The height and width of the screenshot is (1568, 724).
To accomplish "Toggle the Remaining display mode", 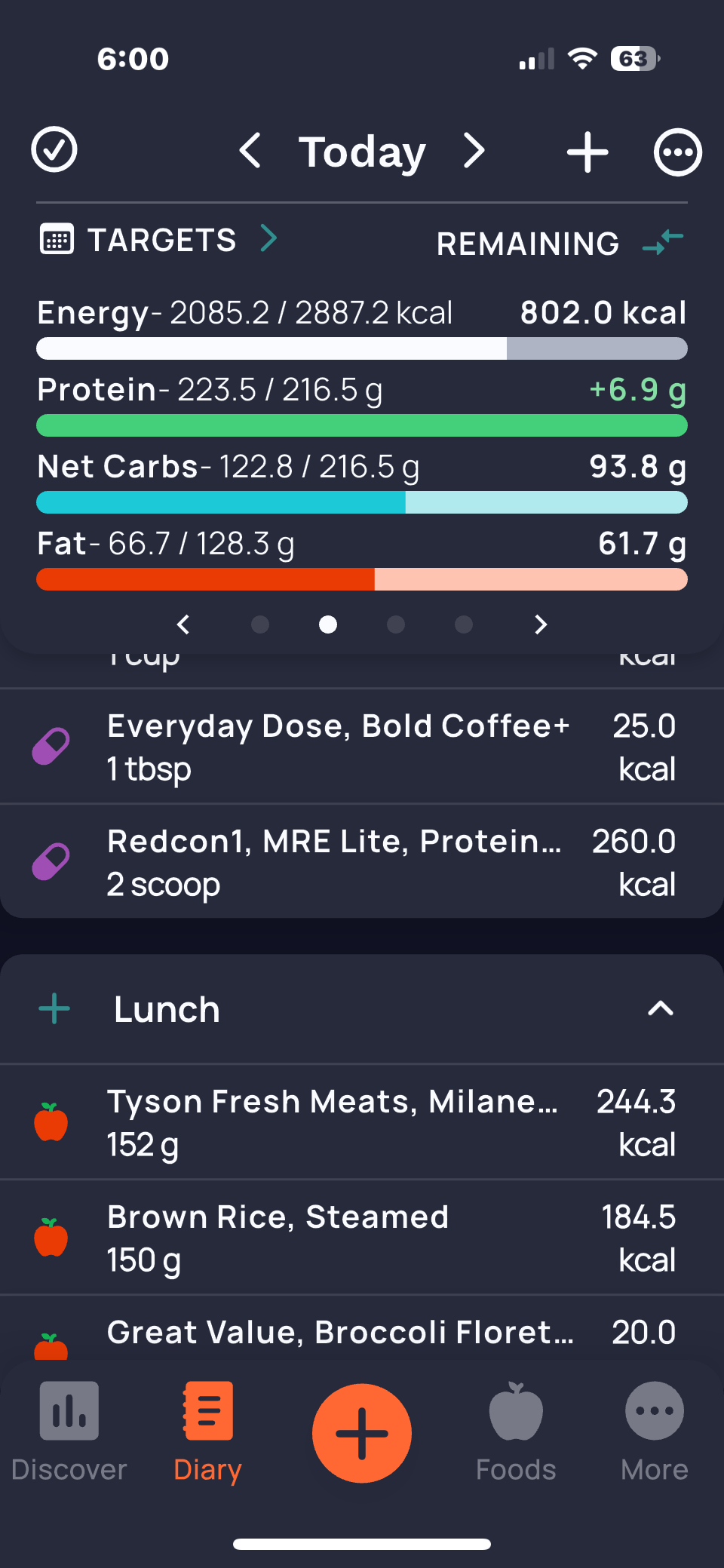I will 662,243.
